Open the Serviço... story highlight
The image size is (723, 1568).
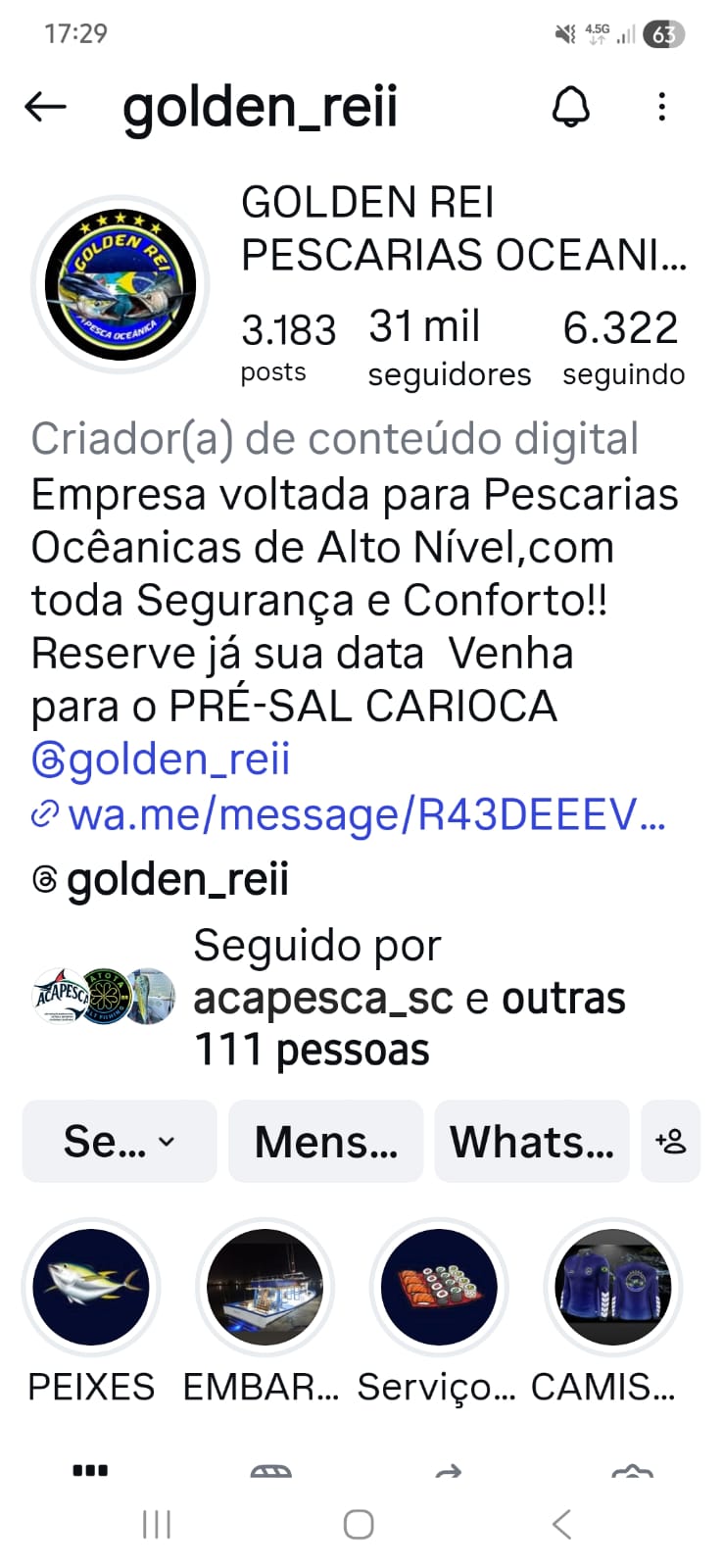439,1287
